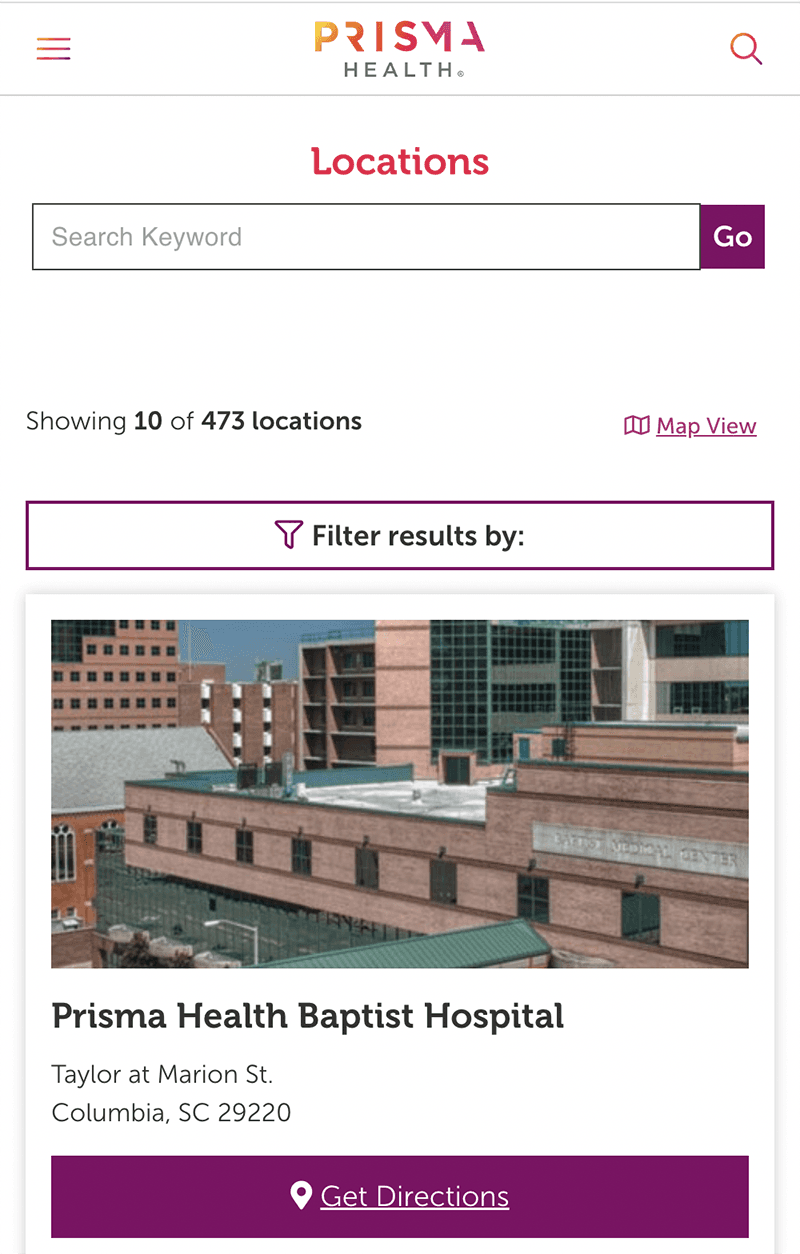Focus the Search Keyword field
The width and height of the screenshot is (800, 1254).
(x=366, y=237)
